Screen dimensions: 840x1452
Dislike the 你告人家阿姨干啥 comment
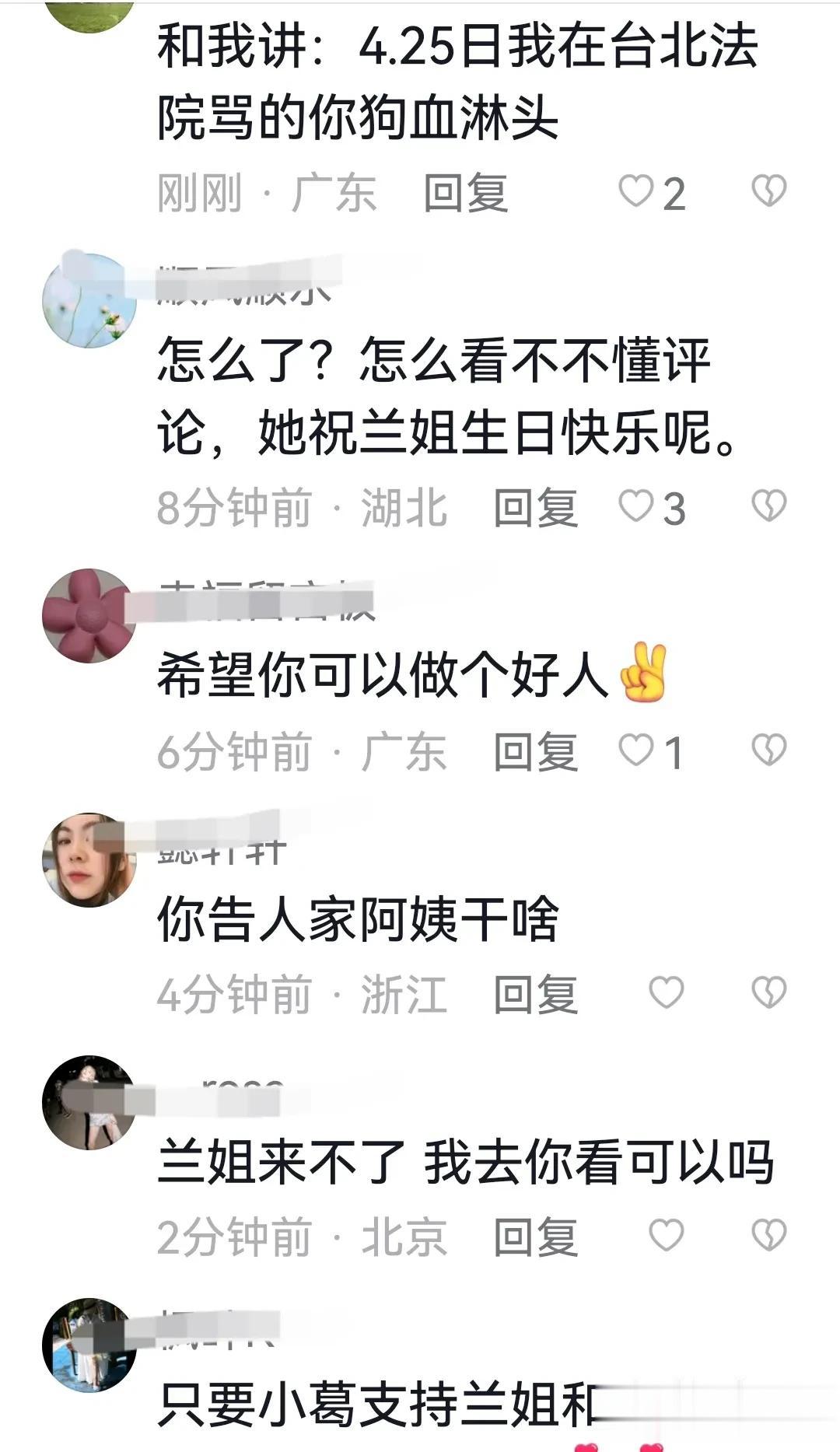(769, 993)
